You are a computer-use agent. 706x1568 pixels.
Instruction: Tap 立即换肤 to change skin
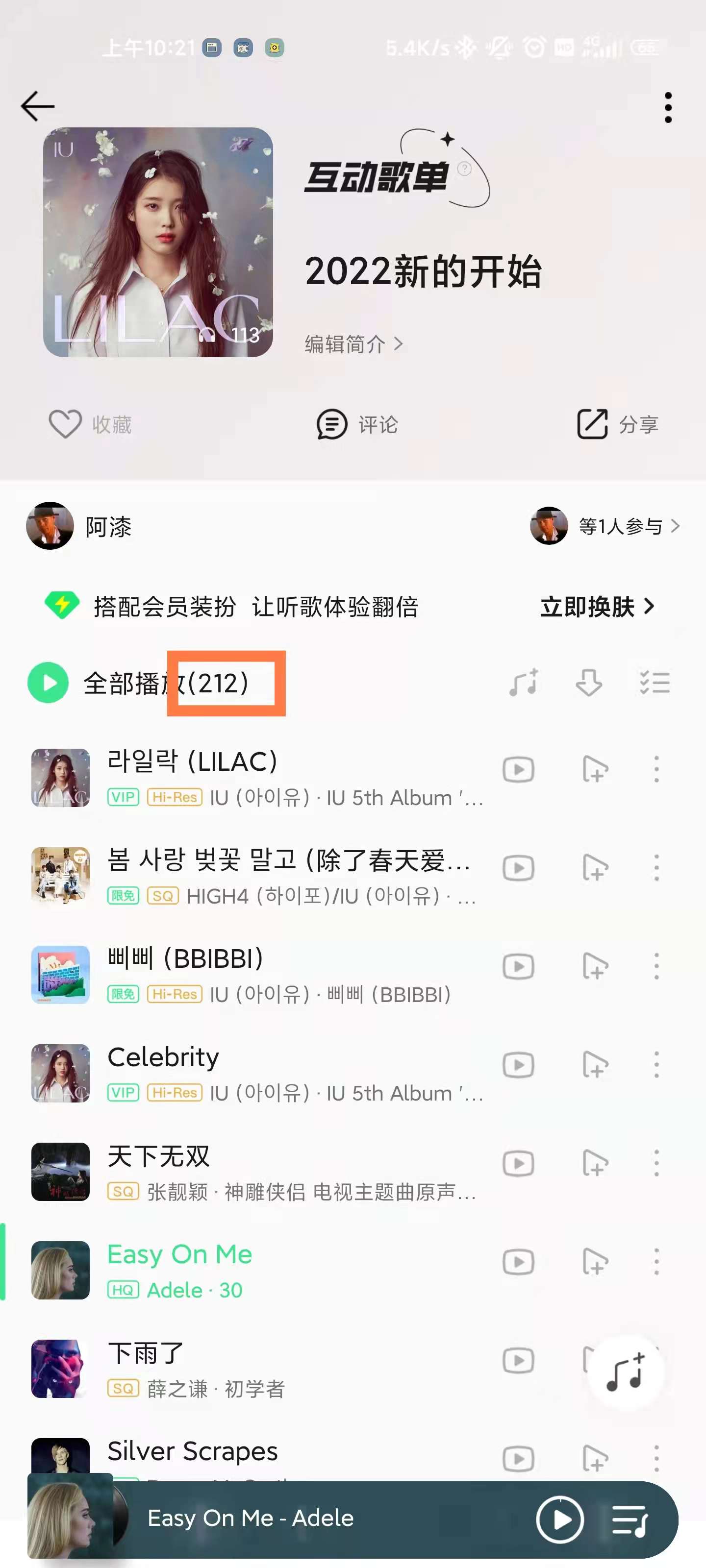[x=597, y=607]
